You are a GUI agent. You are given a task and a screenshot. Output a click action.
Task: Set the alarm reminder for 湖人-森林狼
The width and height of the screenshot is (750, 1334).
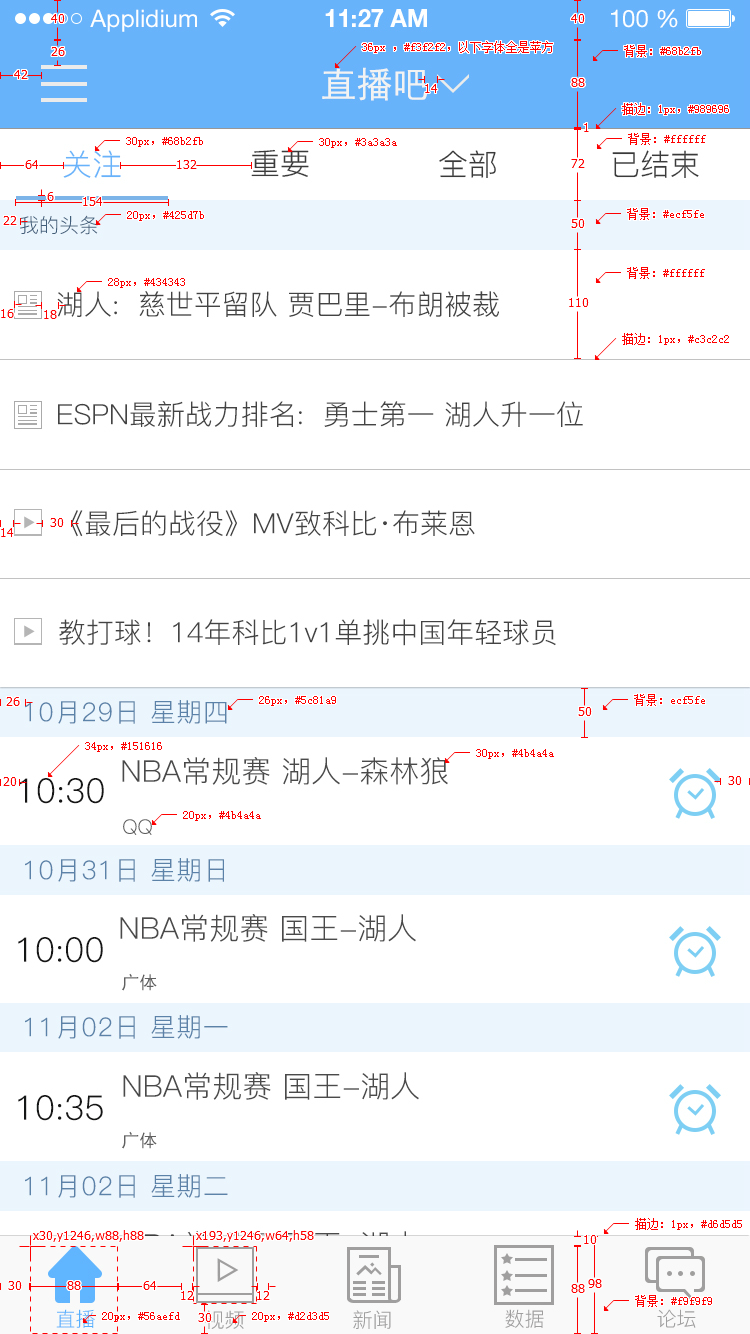click(x=696, y=793)
